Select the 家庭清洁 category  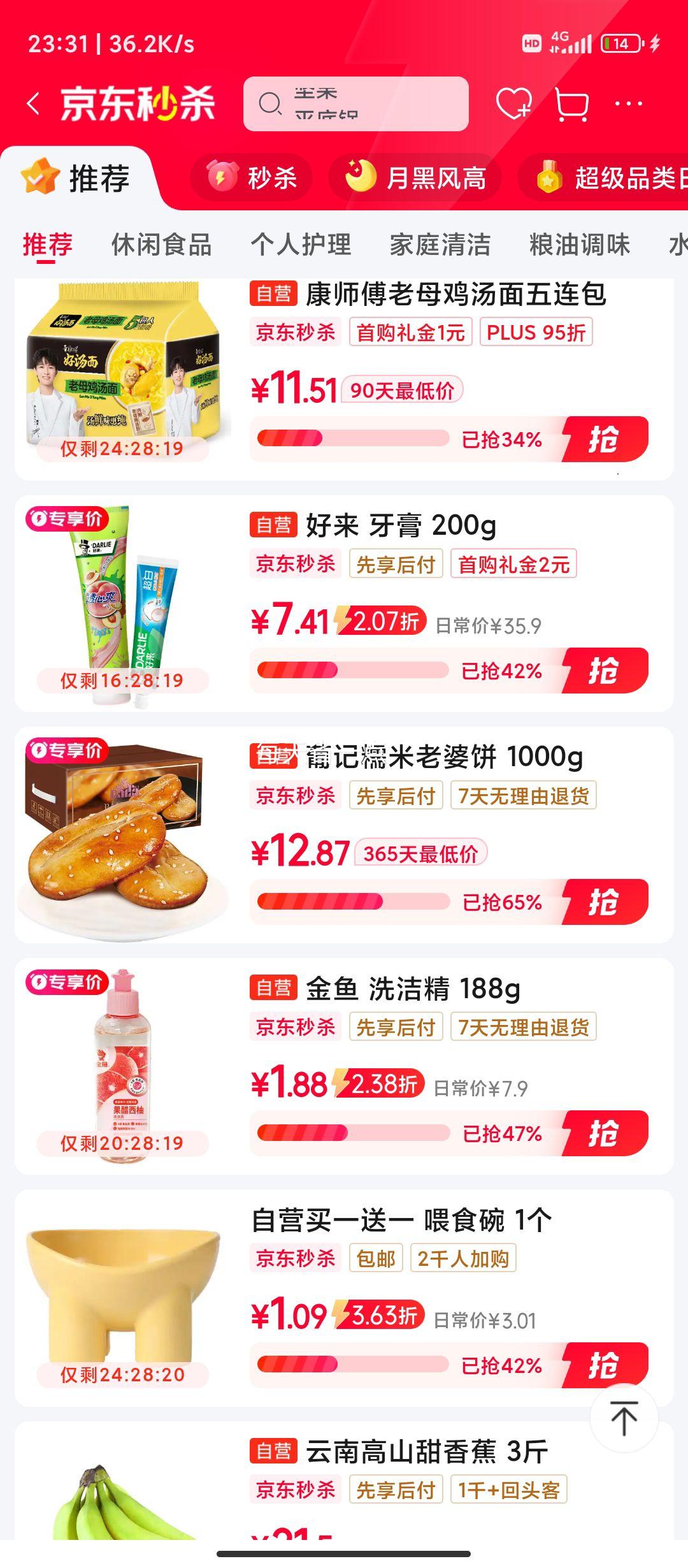click(440, 244)
